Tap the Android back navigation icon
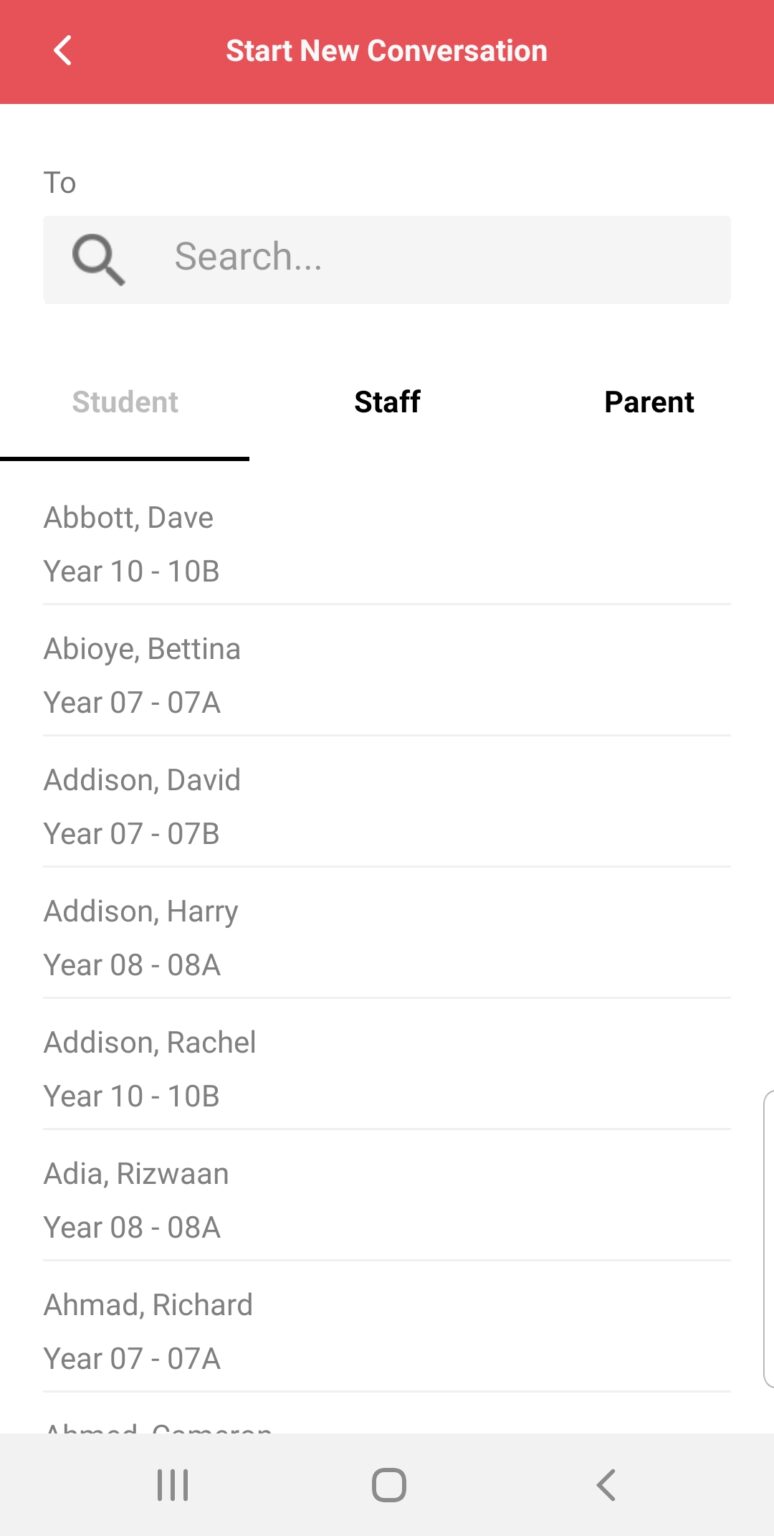 pyautogui.click(x=605, y=1484)
